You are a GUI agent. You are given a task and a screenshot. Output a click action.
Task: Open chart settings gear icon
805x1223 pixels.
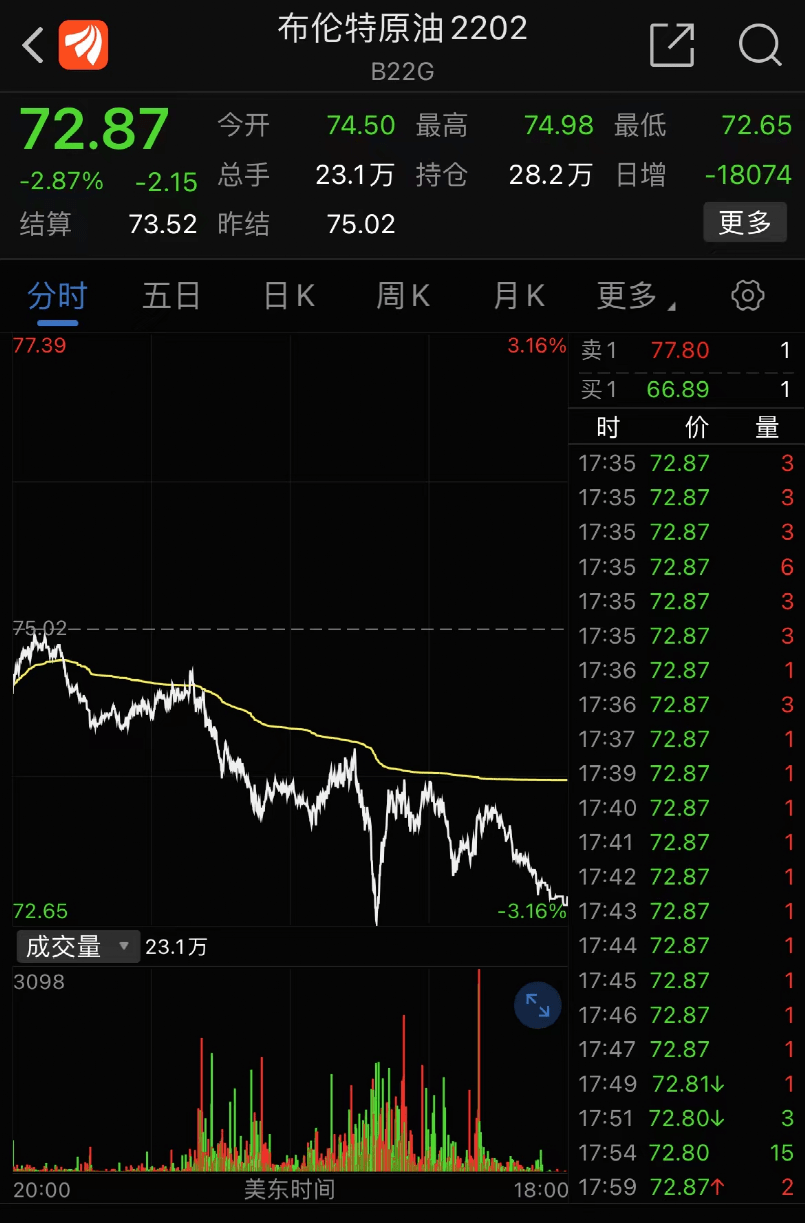point(748,296)
